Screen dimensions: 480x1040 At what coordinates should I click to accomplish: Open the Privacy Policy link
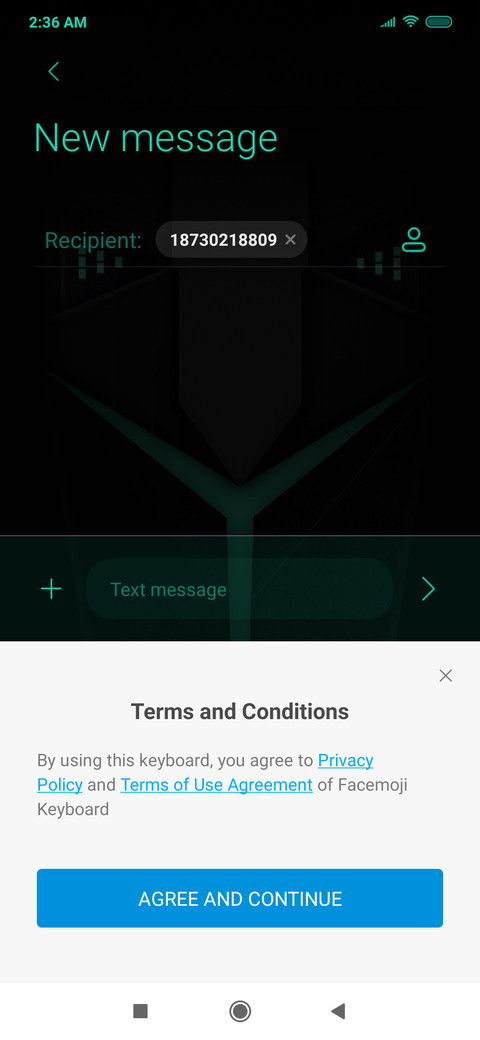pyautogui.click(x=206, y=772)
